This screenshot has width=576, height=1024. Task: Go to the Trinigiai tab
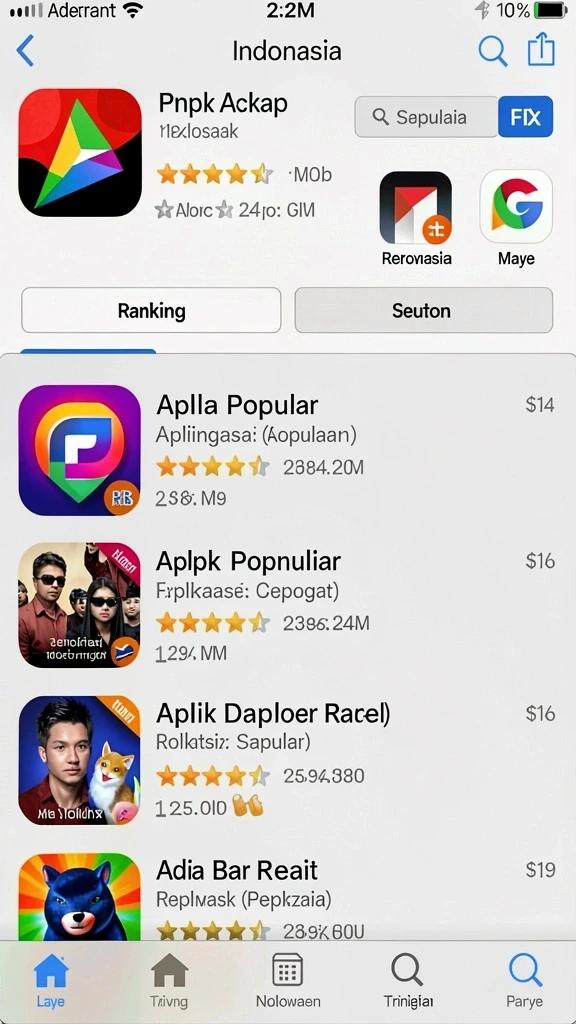[x=408, y=981]
